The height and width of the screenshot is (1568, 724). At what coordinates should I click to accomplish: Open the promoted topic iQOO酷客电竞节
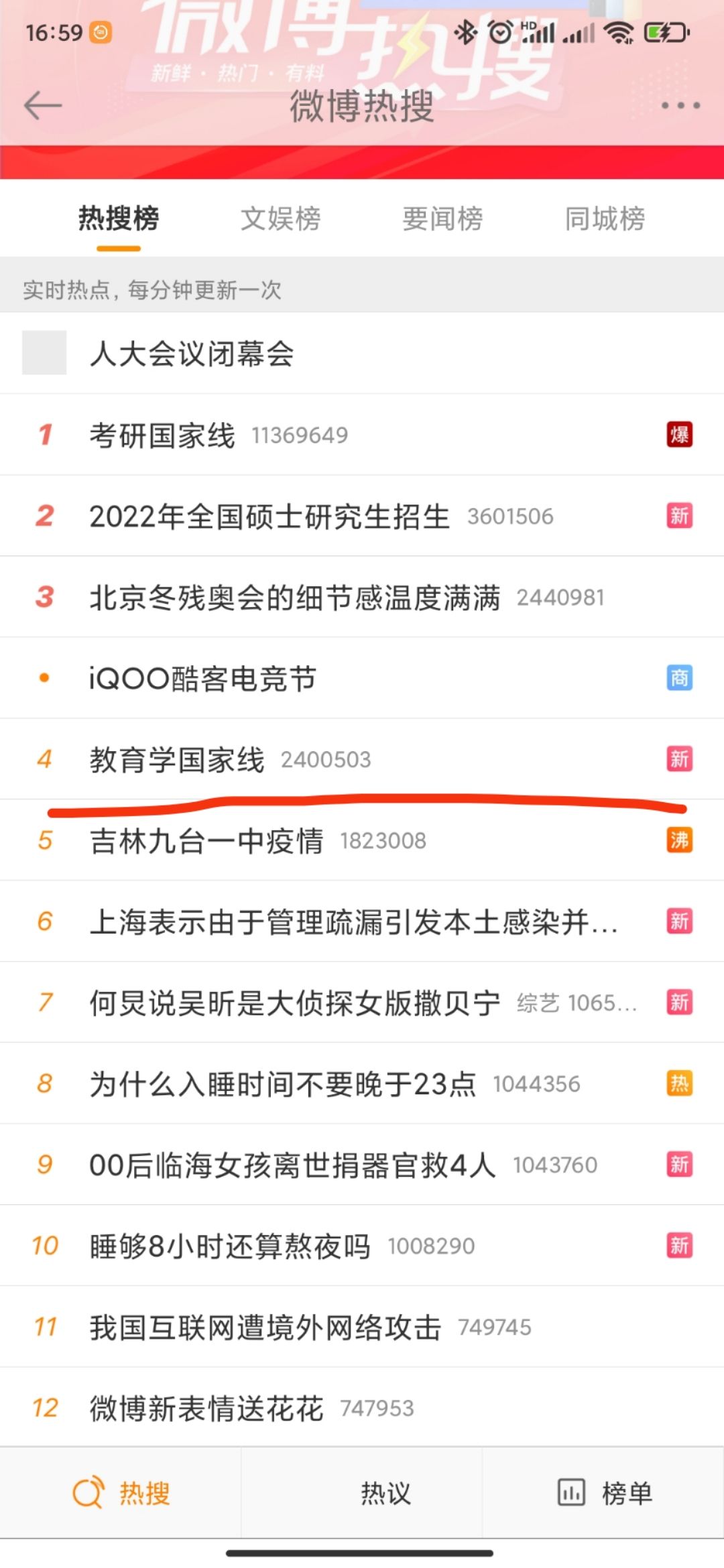[362, 678]
